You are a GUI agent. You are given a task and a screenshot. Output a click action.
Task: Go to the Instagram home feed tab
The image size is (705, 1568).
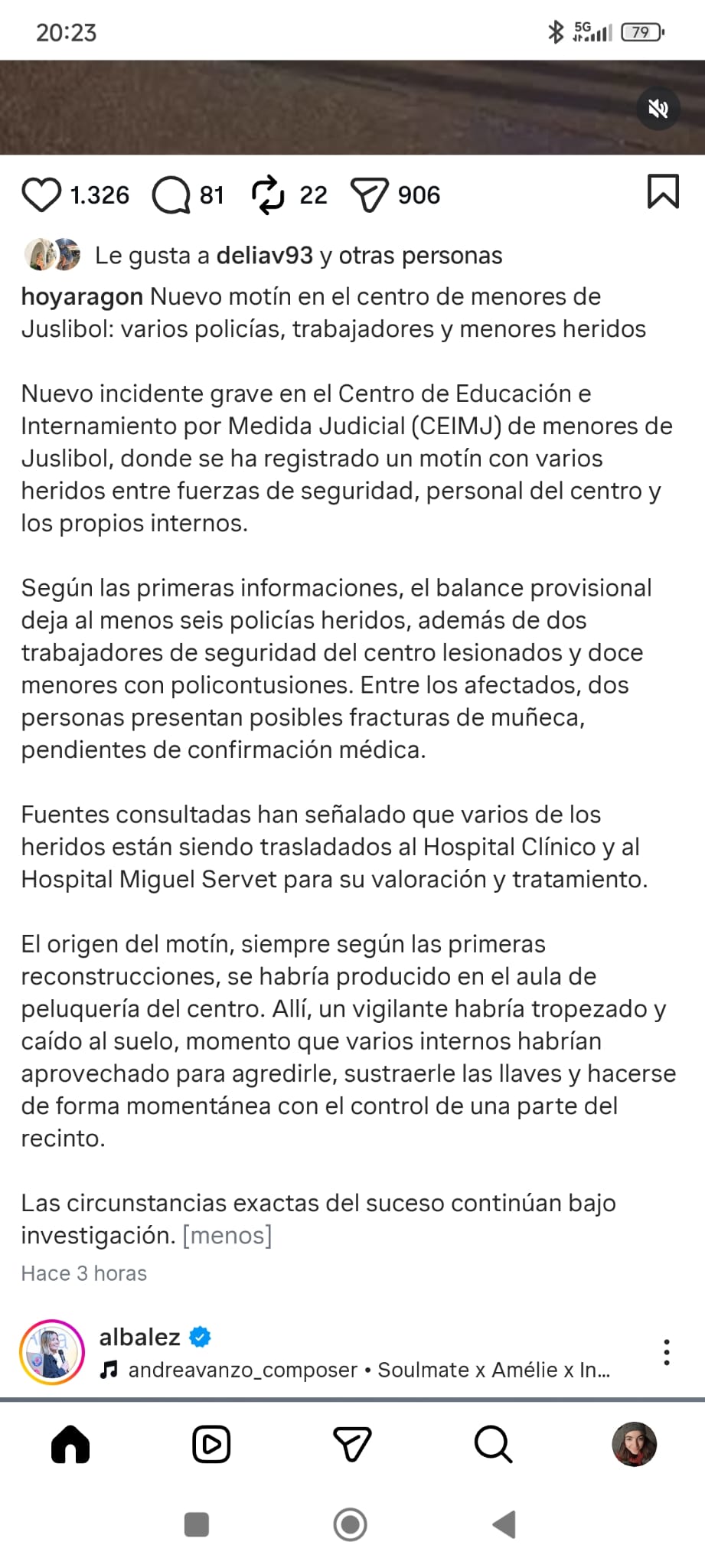(70, 1445)
